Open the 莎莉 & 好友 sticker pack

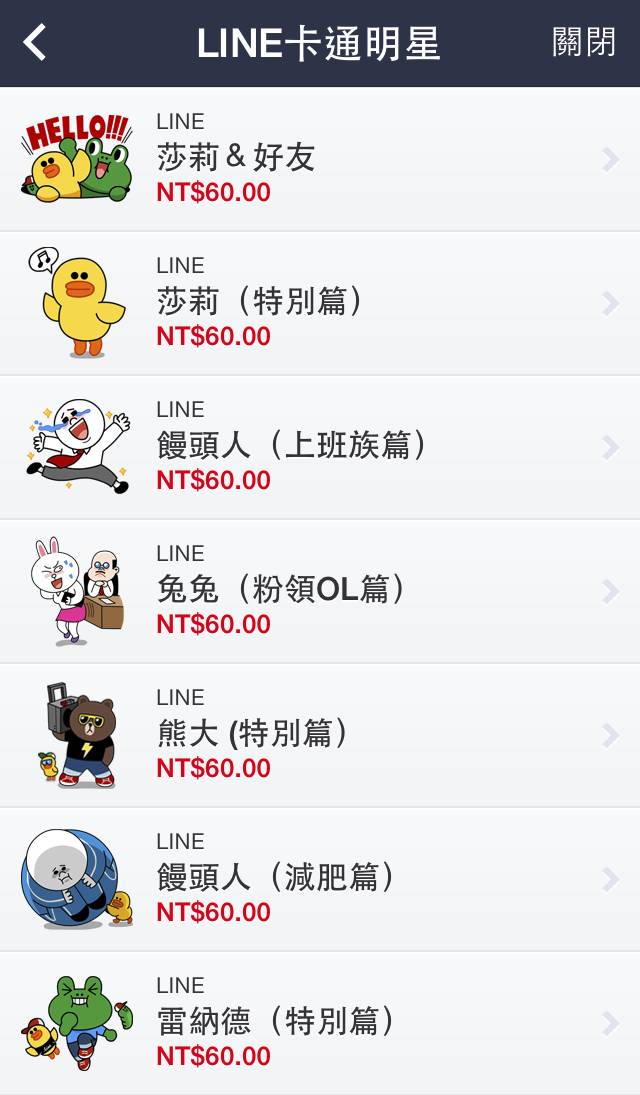pyautogui.click(x=320, y=159)
